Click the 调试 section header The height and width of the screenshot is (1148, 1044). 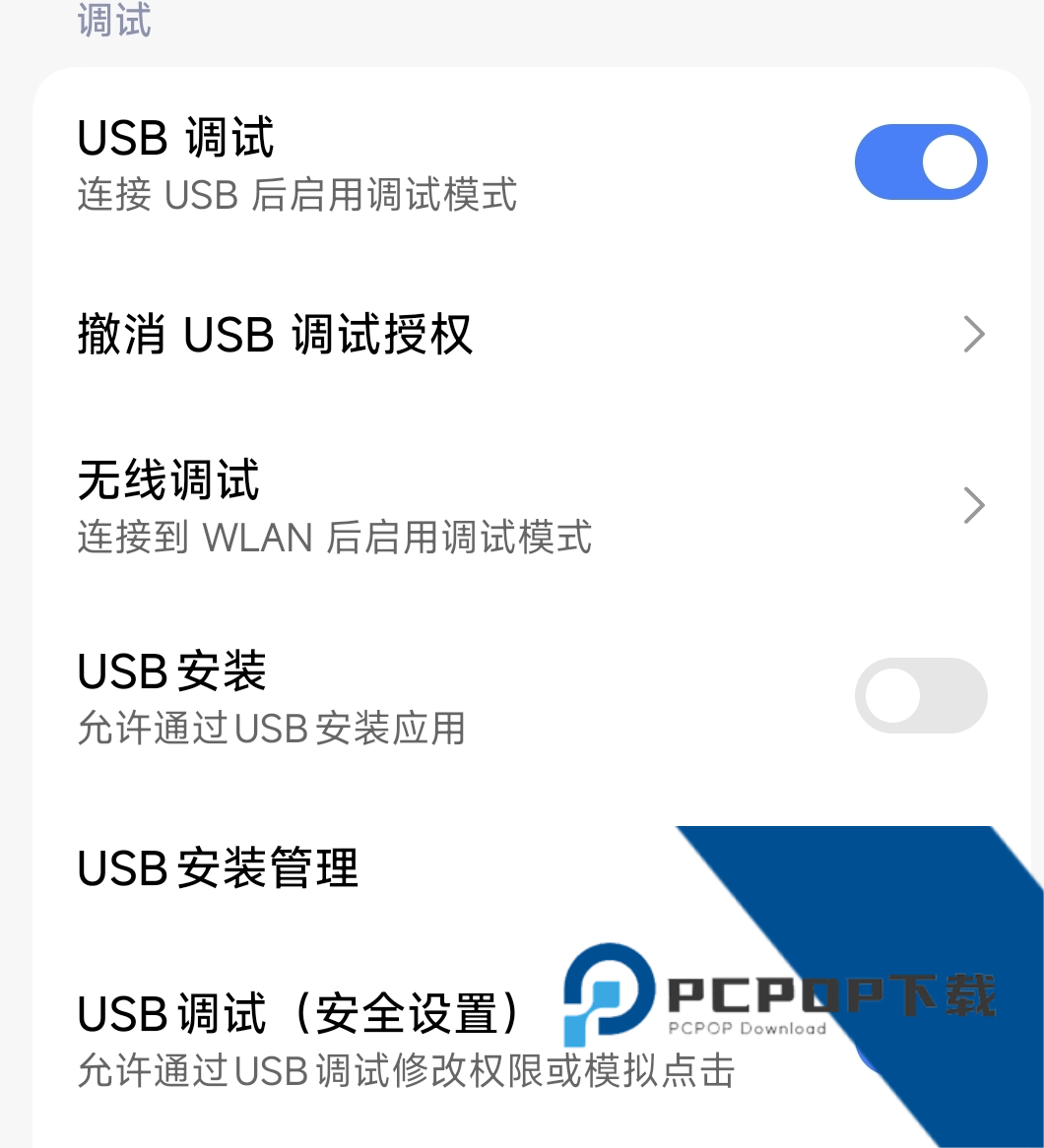pos(115,22)
